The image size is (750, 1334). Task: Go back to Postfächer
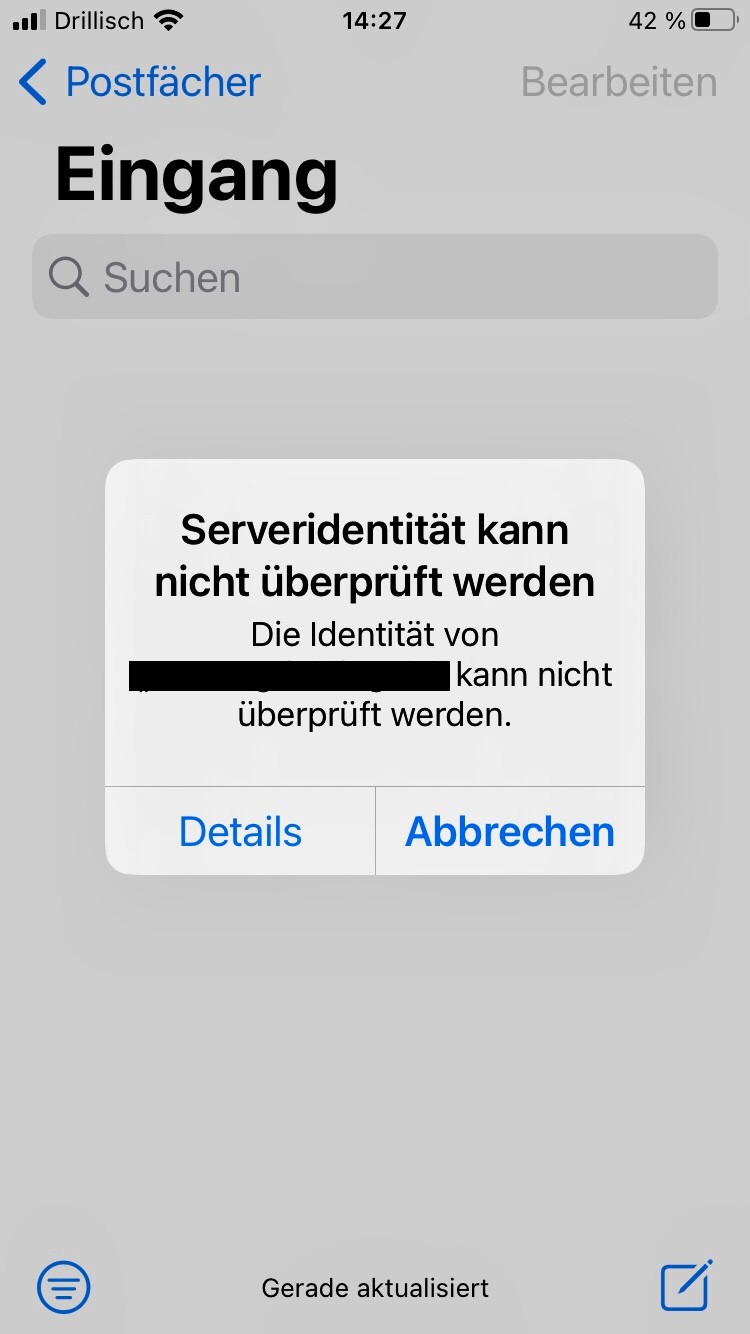click(x=140, y=82)
